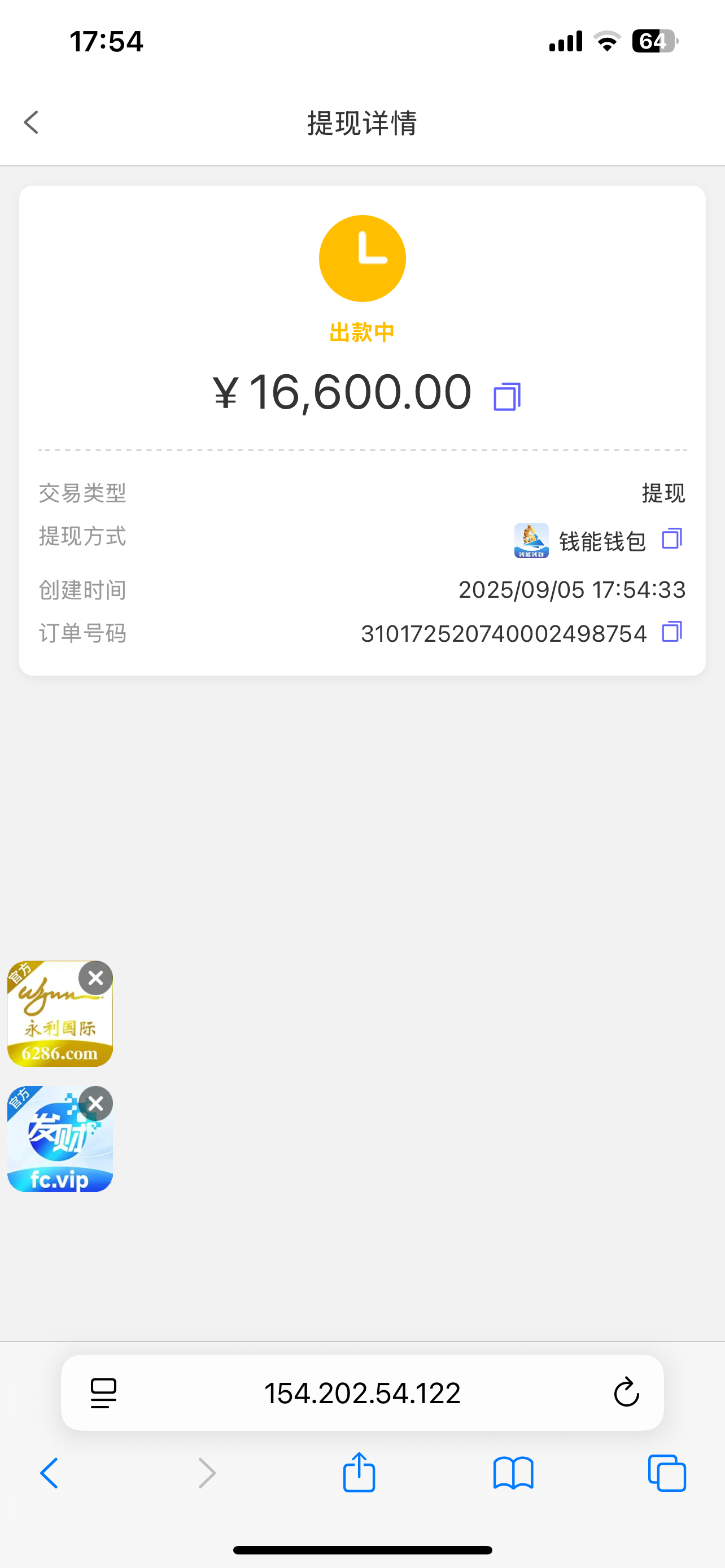The height and width of the screenshot is (1568, 725).
Task: Dismiss the 发财 fc.vip floating ad
Action: pyautogui.click(x=95, y=1103)
